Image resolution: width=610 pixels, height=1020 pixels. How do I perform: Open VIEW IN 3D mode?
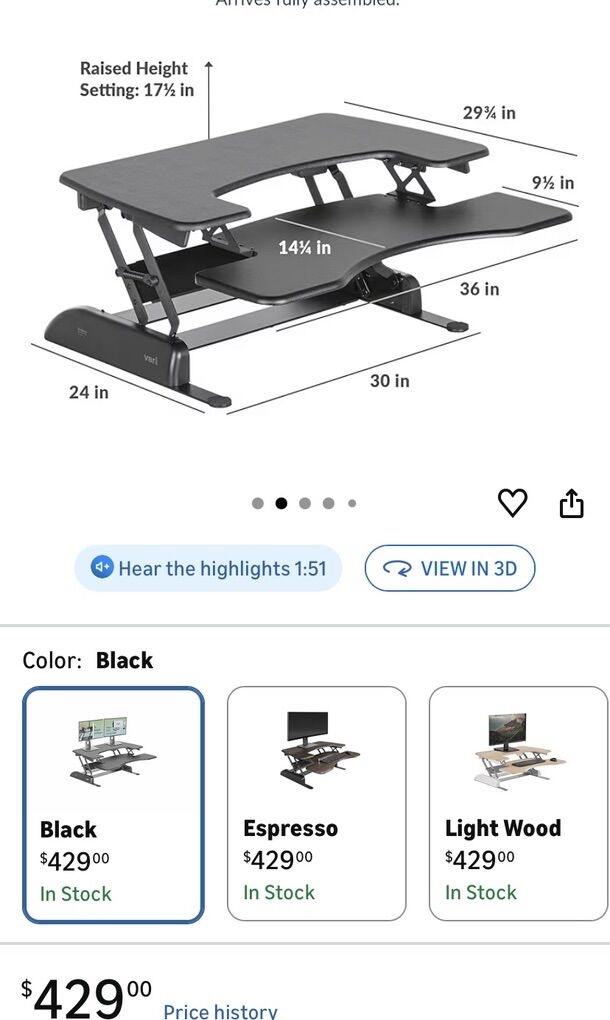450,568
